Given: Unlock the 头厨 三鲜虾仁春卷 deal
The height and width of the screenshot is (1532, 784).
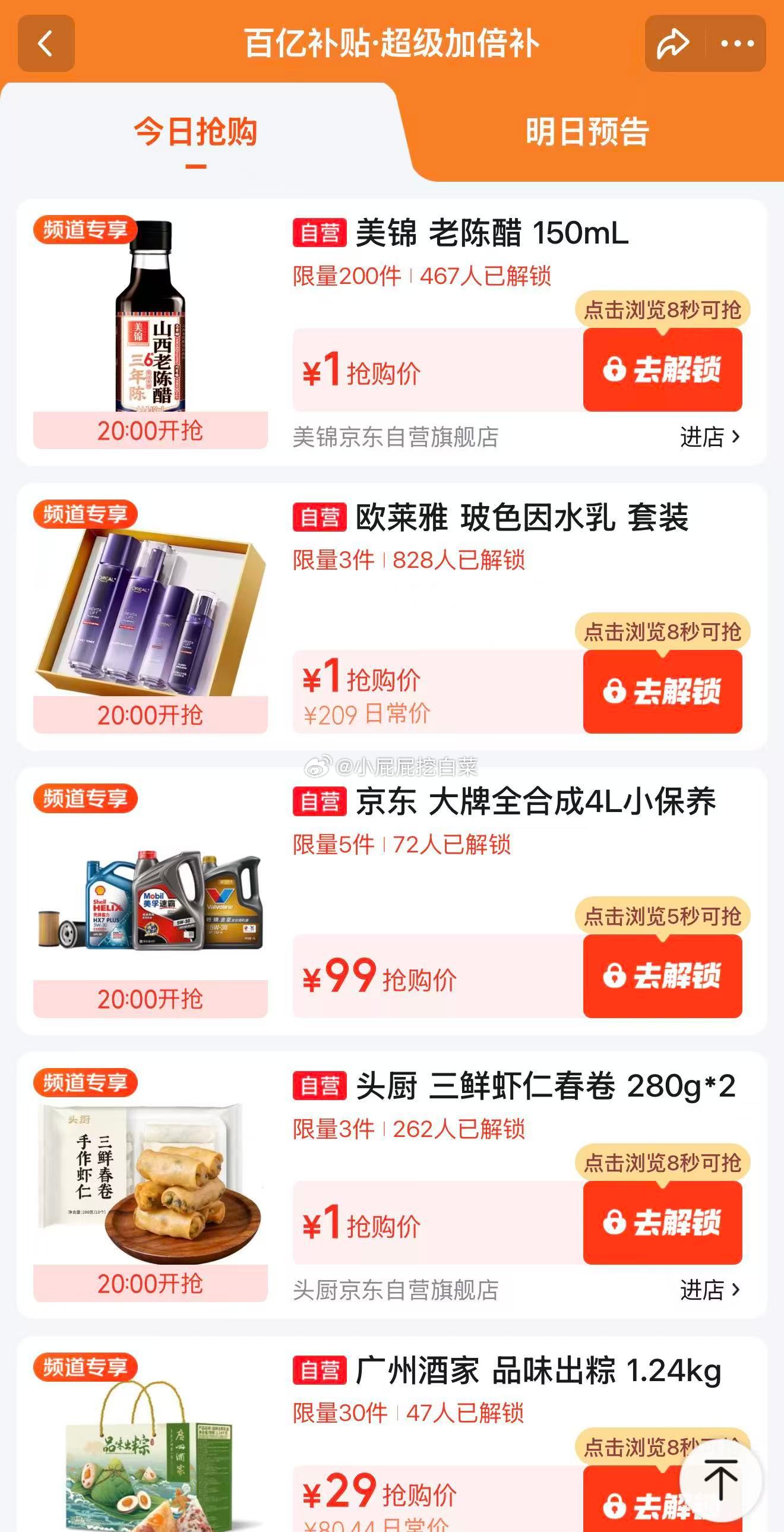Looking at the screenshot, I should click(663, 1222).
